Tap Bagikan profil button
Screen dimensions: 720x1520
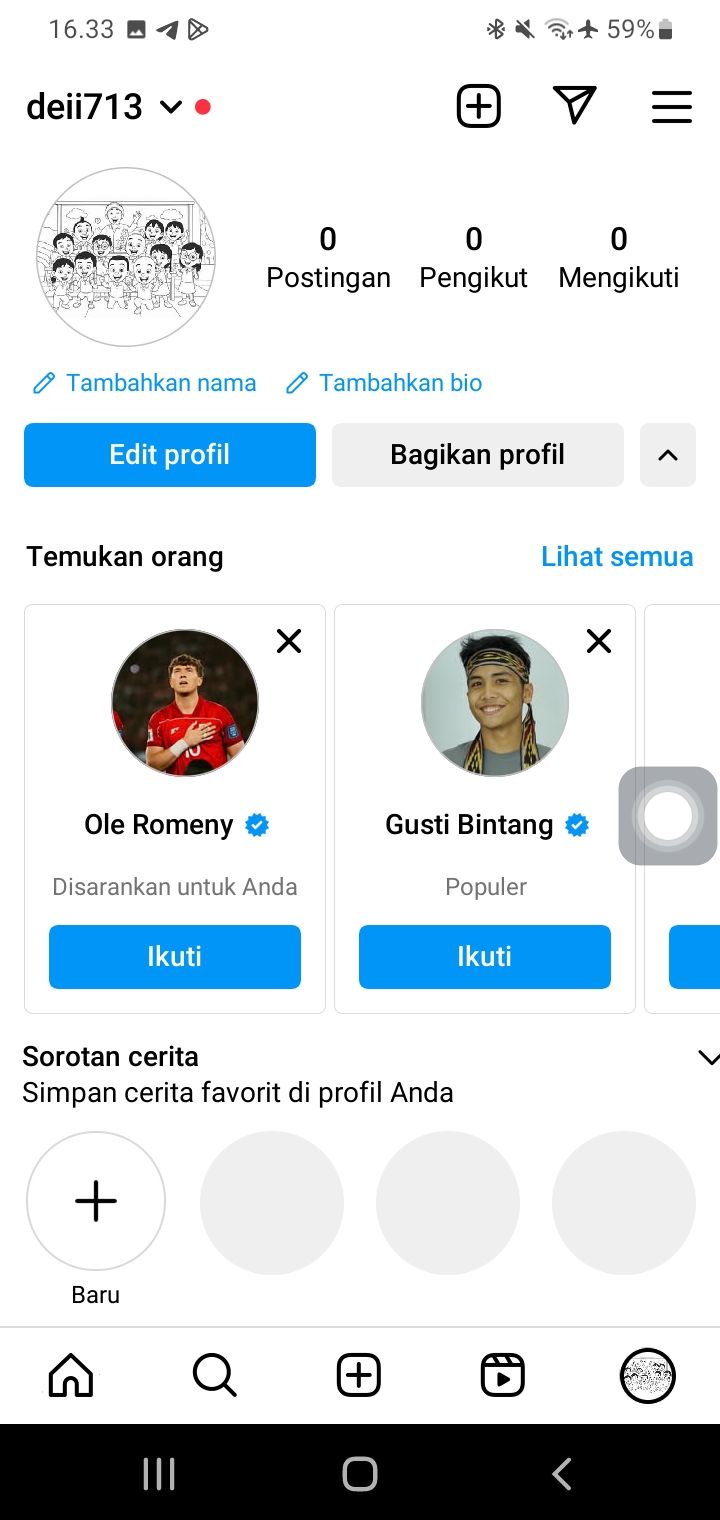point(477,455)
